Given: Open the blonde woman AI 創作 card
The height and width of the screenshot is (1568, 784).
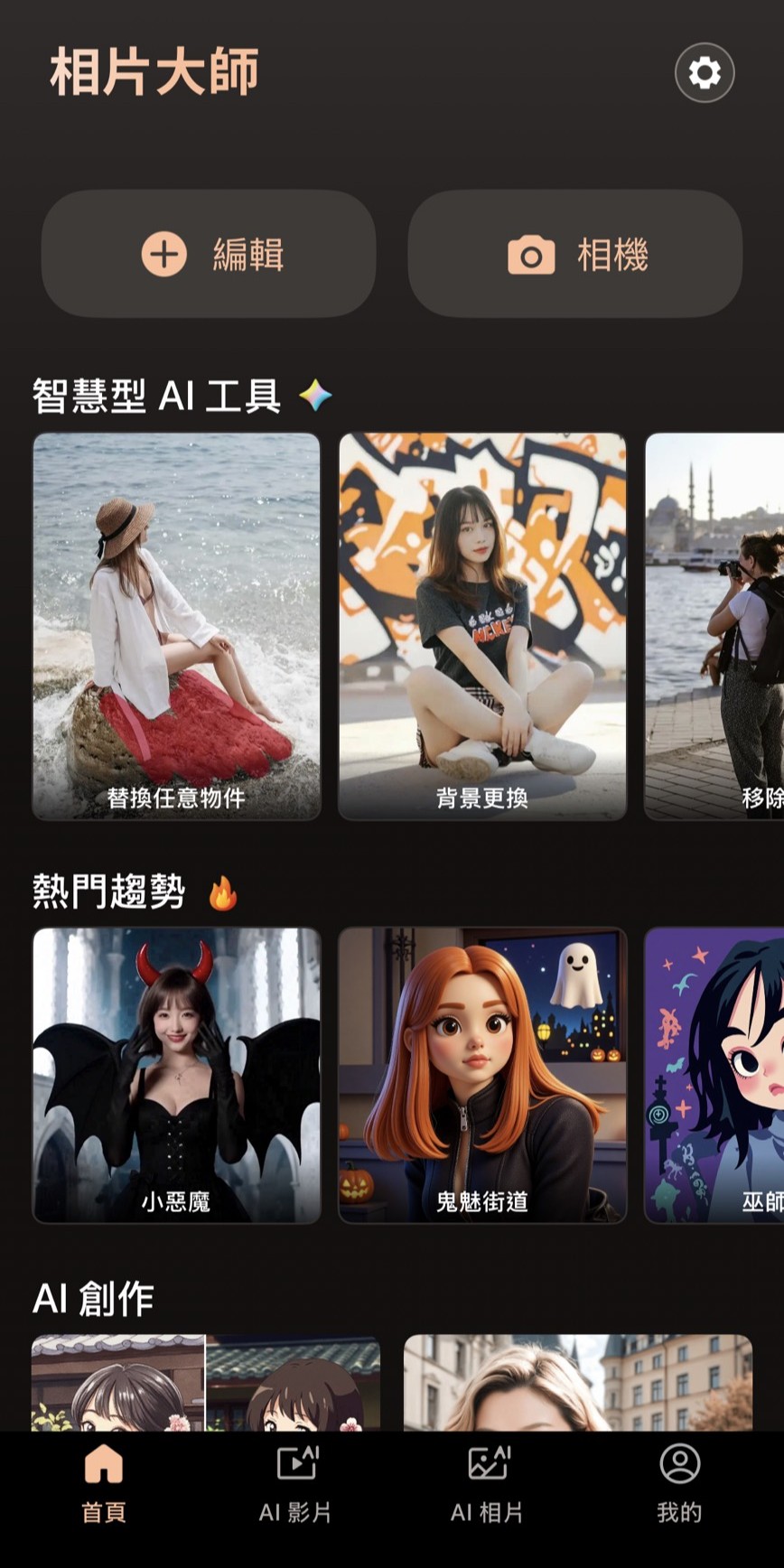Looking at the screenshot, I should pyautogui.click(x=577, y=1383).
